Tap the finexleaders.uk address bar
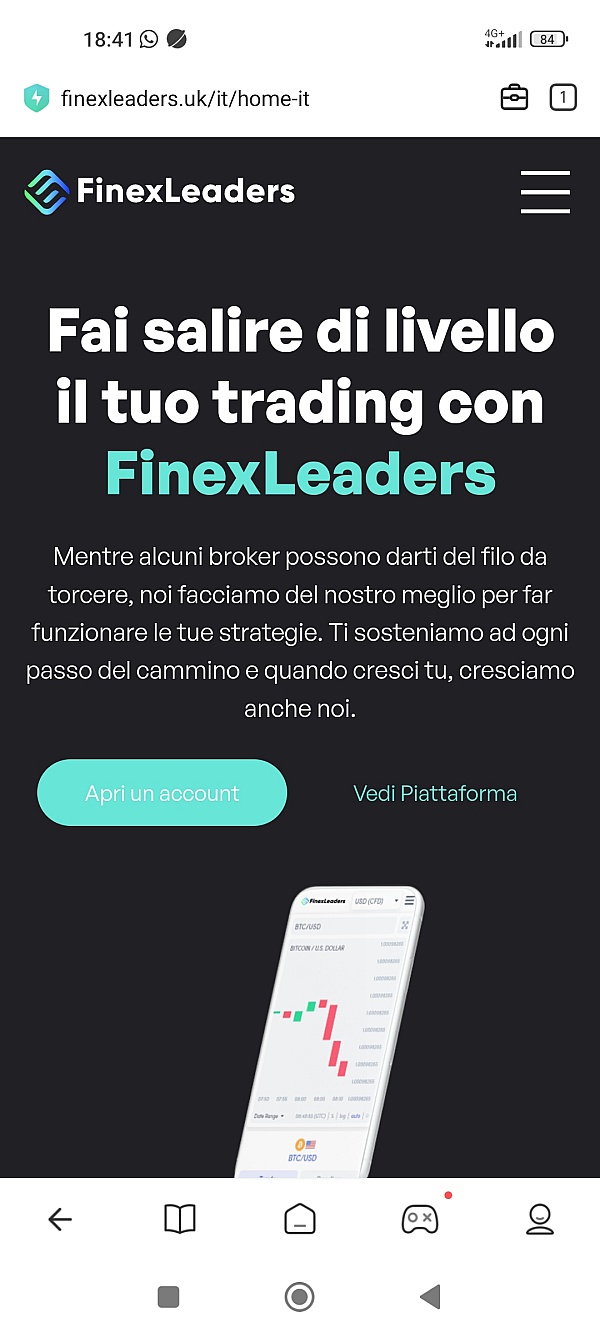The image size is (600, 1333). [185, 98]
